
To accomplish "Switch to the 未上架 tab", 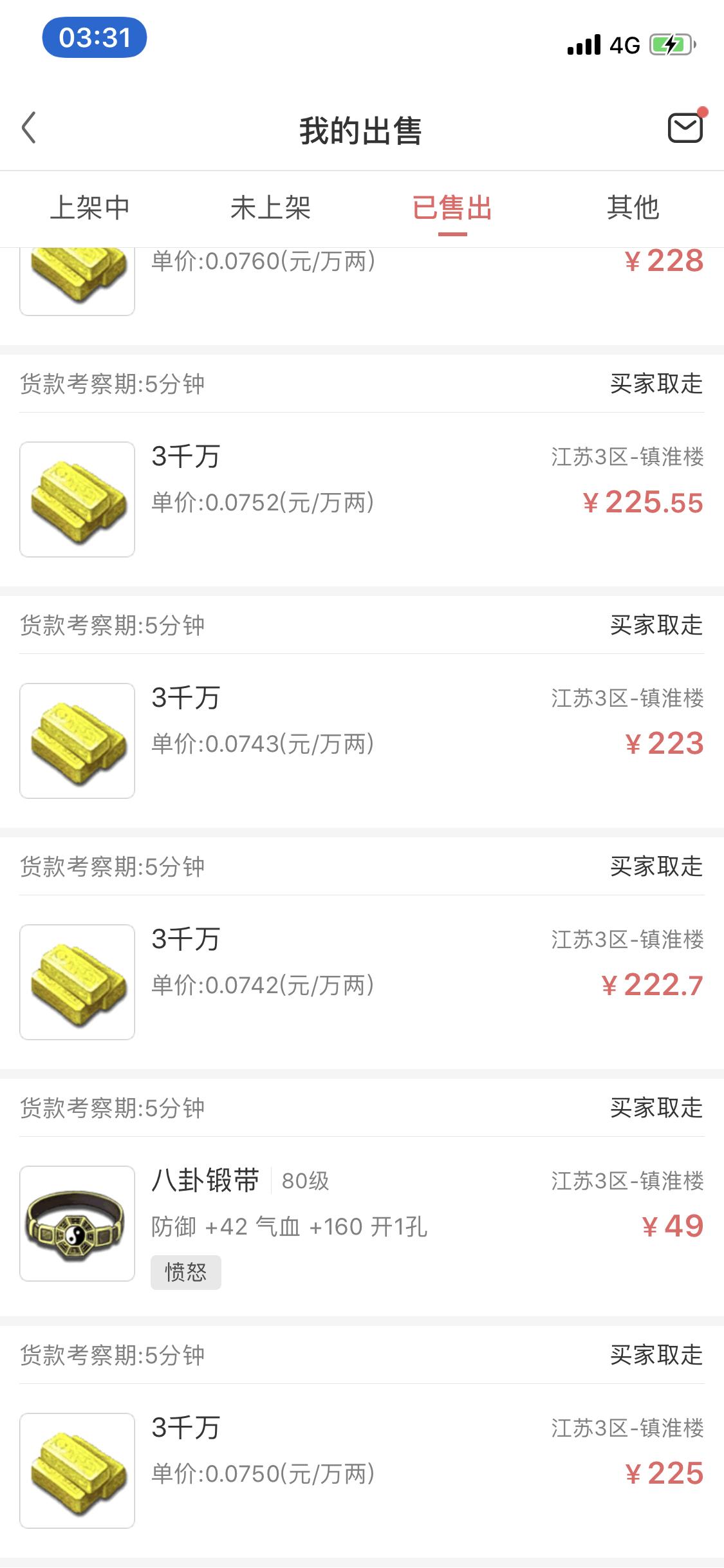I will (272, 208).
